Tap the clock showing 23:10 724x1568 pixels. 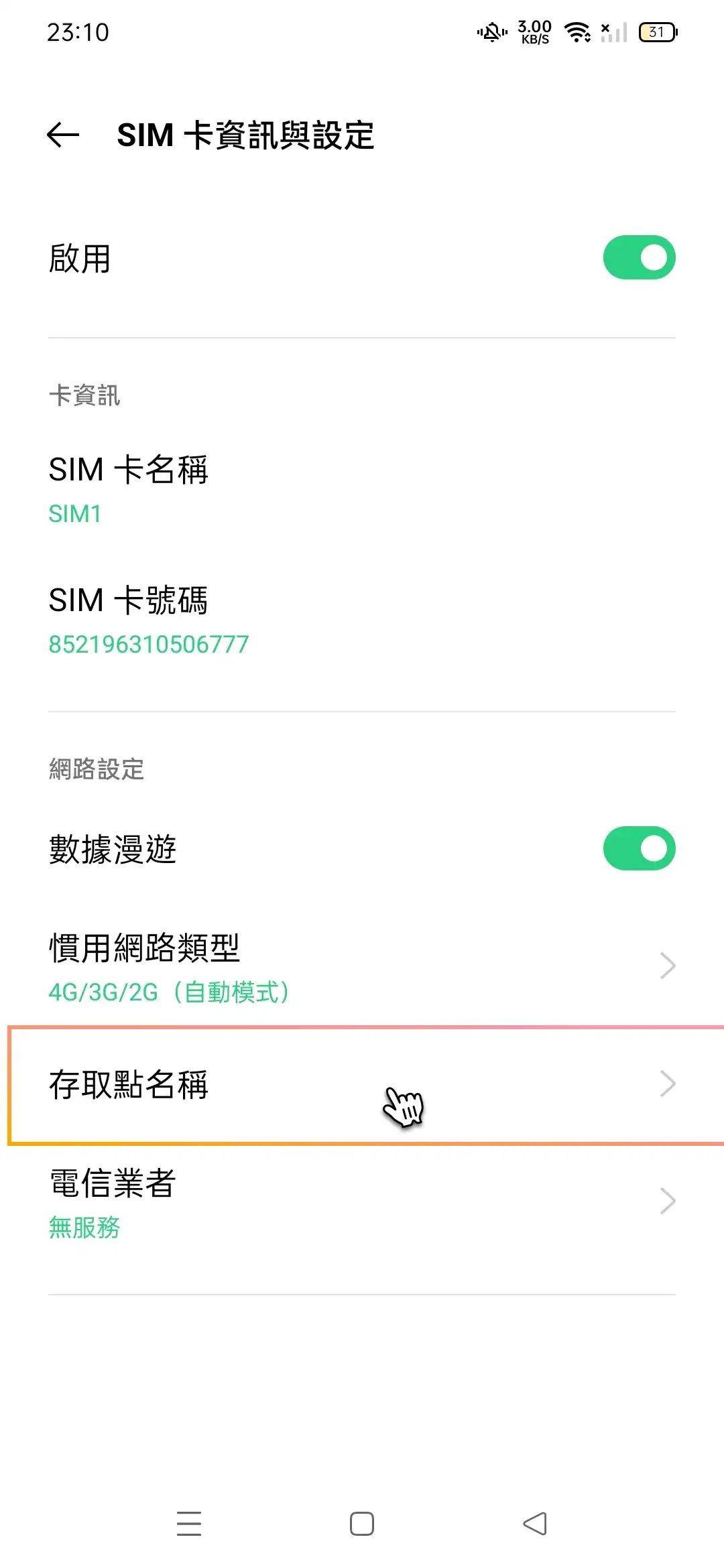click(x=78, y=31)
